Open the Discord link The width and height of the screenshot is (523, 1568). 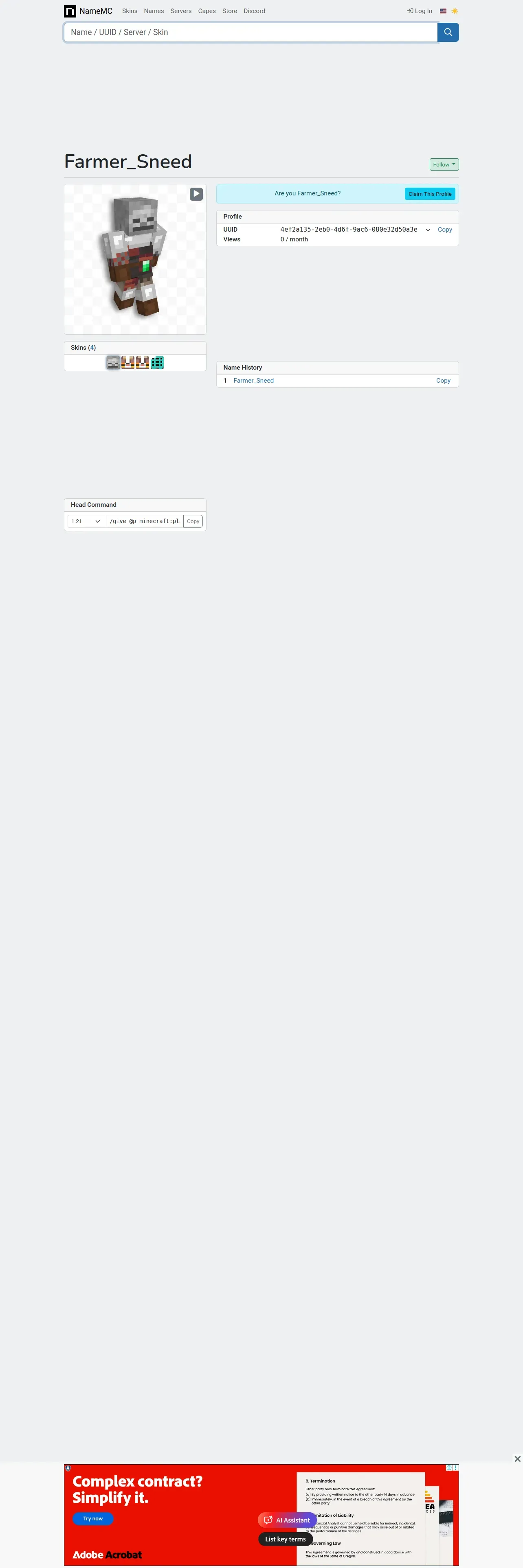tap(254, 11)
